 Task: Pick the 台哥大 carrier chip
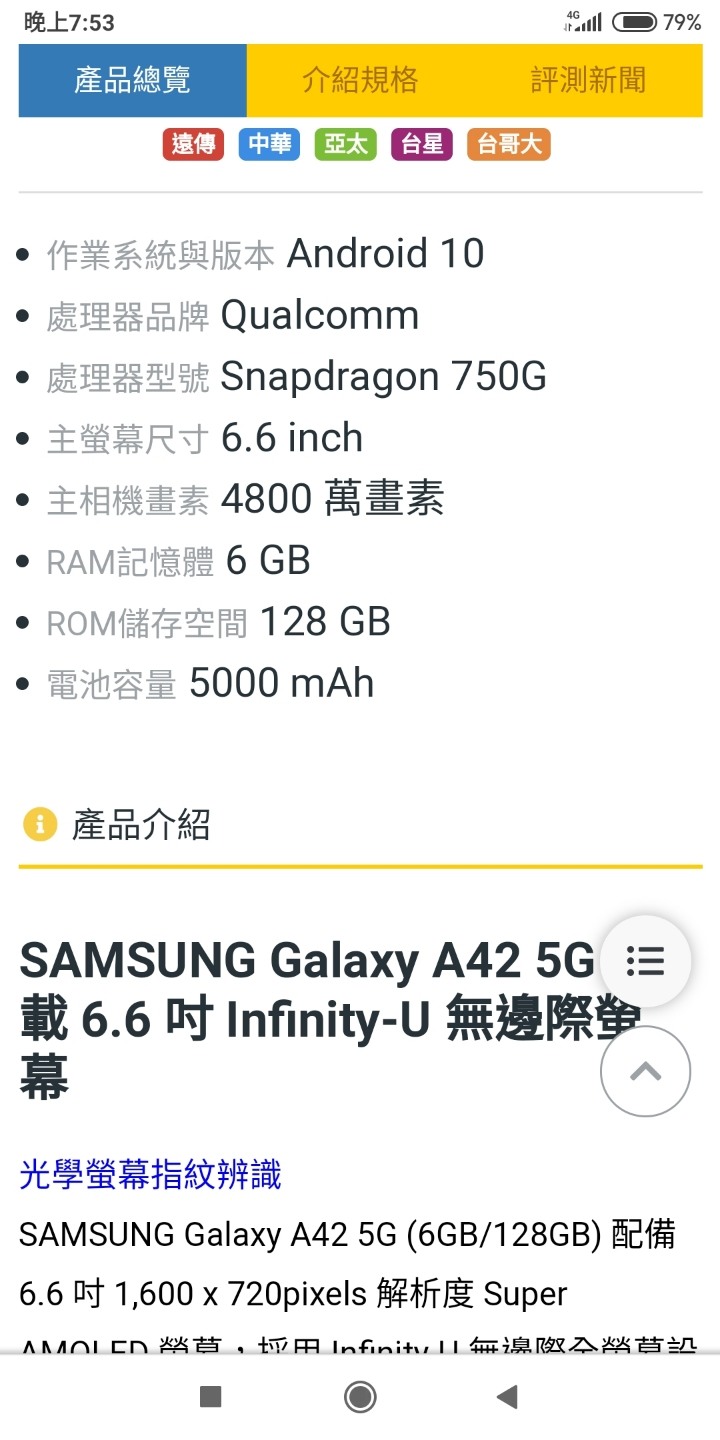tap(509, 144)
